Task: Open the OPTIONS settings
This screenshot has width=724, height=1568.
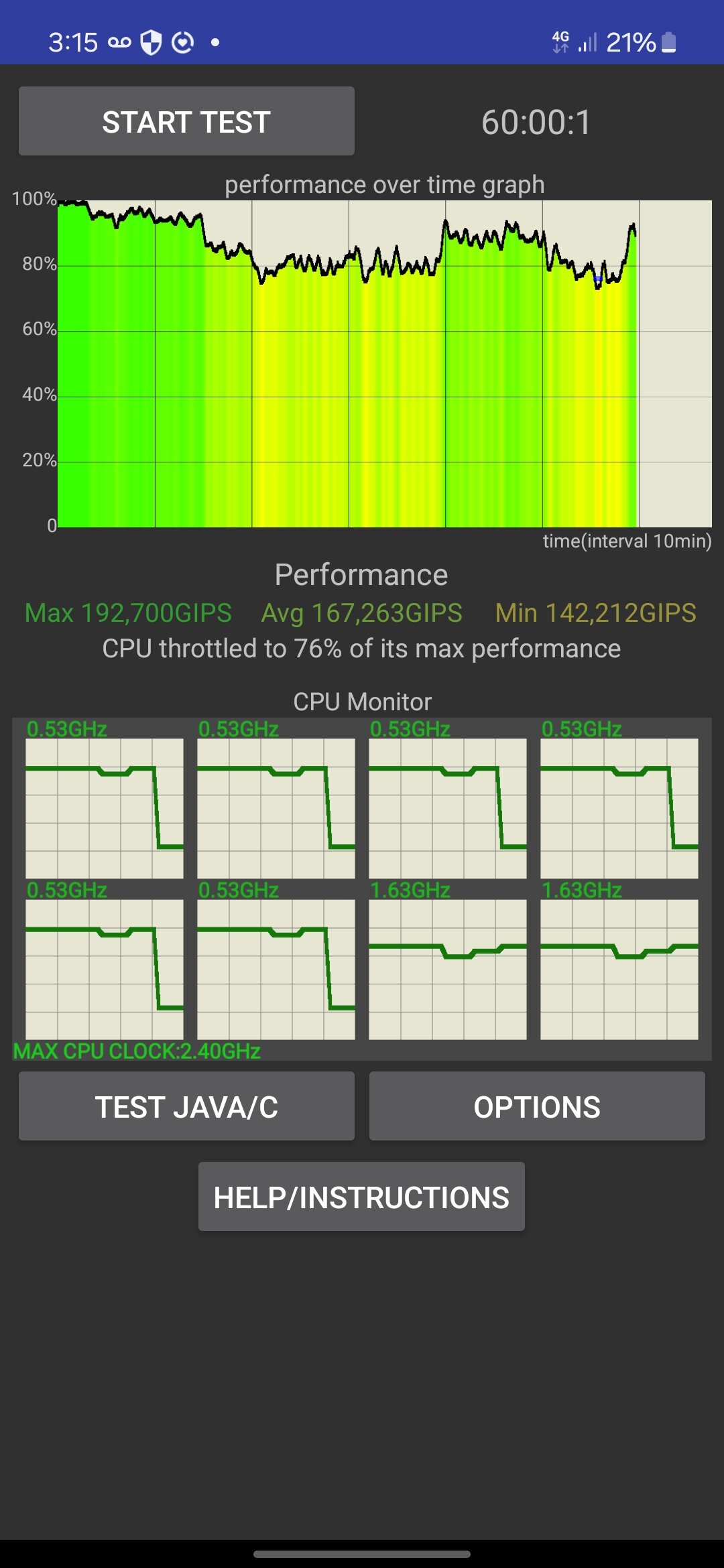Action: [537, 1106]
